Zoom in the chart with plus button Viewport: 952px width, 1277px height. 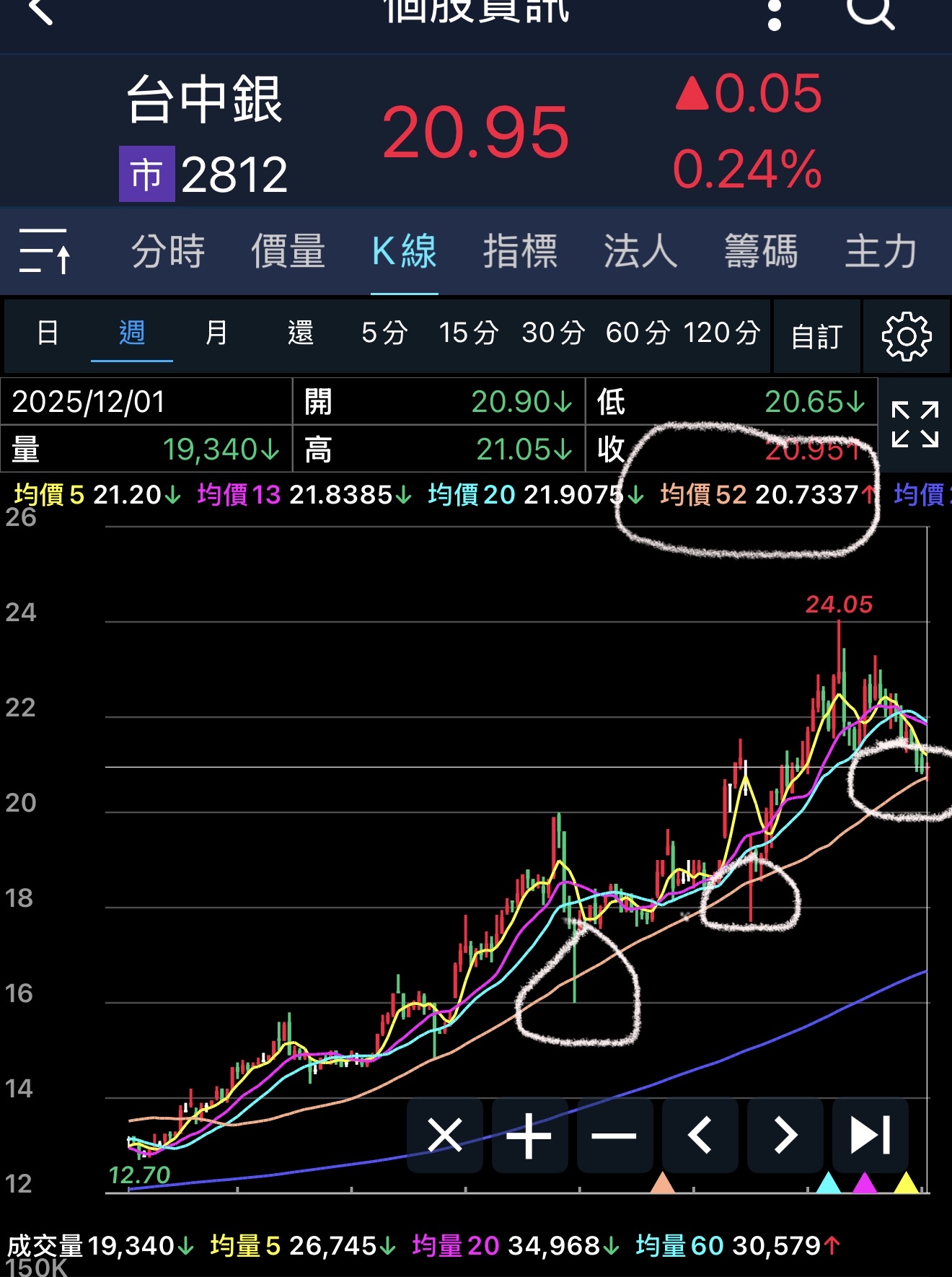pyautogui.click(x=529, y=1136)
